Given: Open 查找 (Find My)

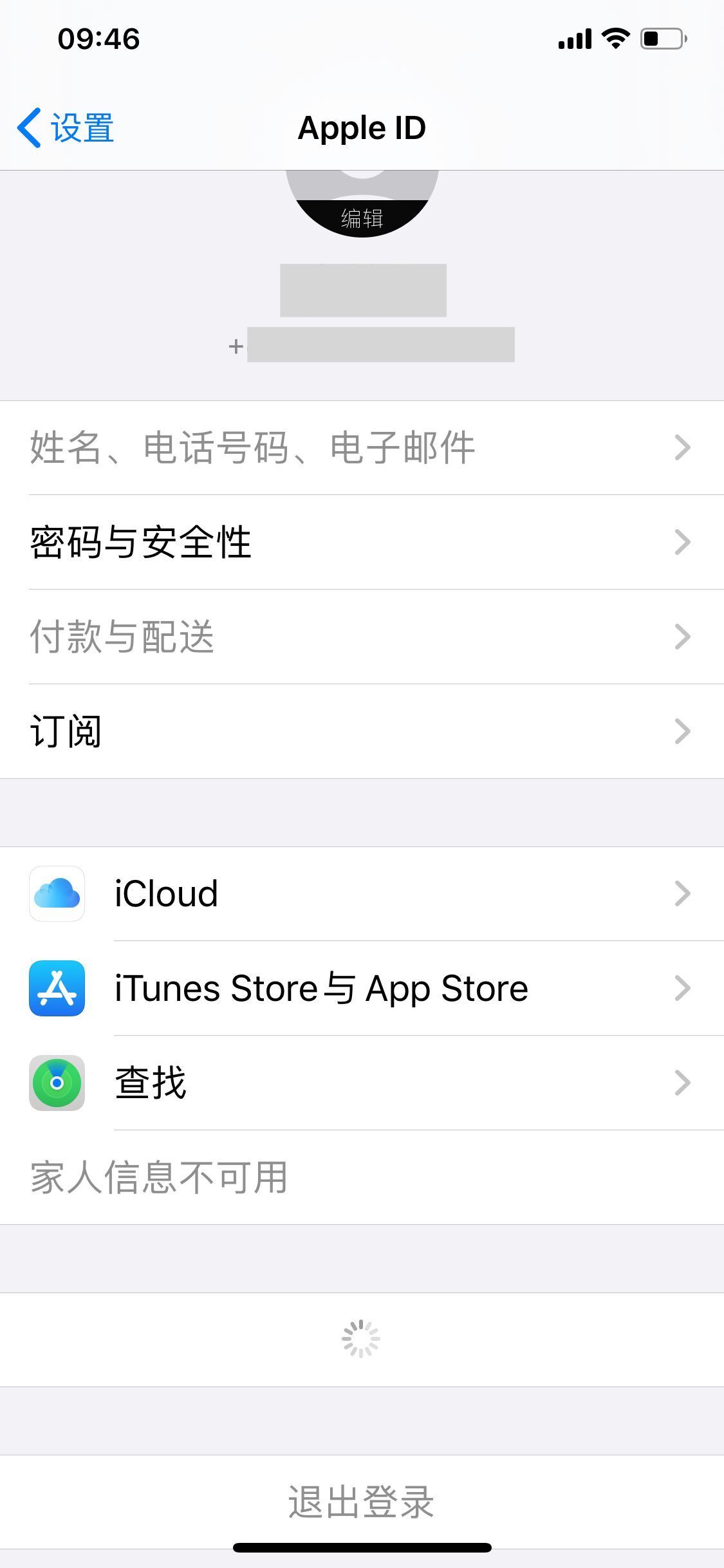Looking at the screenshot, I should 360,1083.
